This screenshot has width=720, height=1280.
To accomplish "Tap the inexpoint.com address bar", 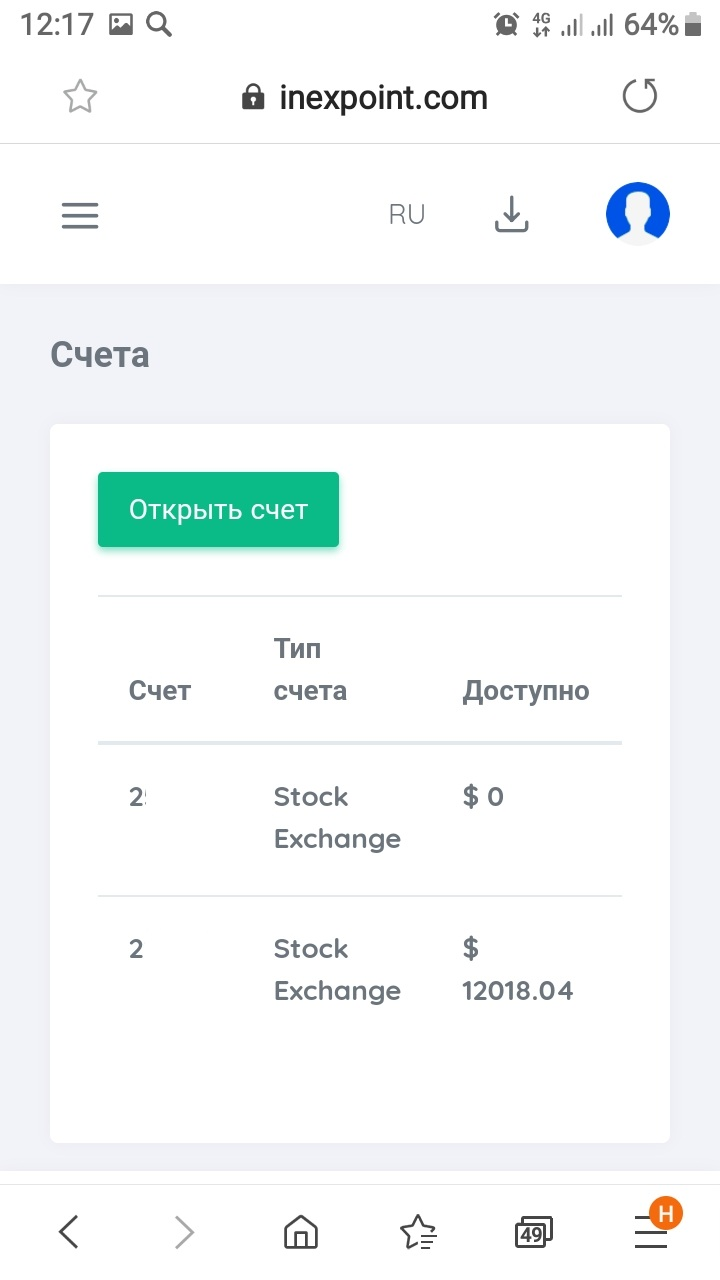I will (x=365, y=97).
